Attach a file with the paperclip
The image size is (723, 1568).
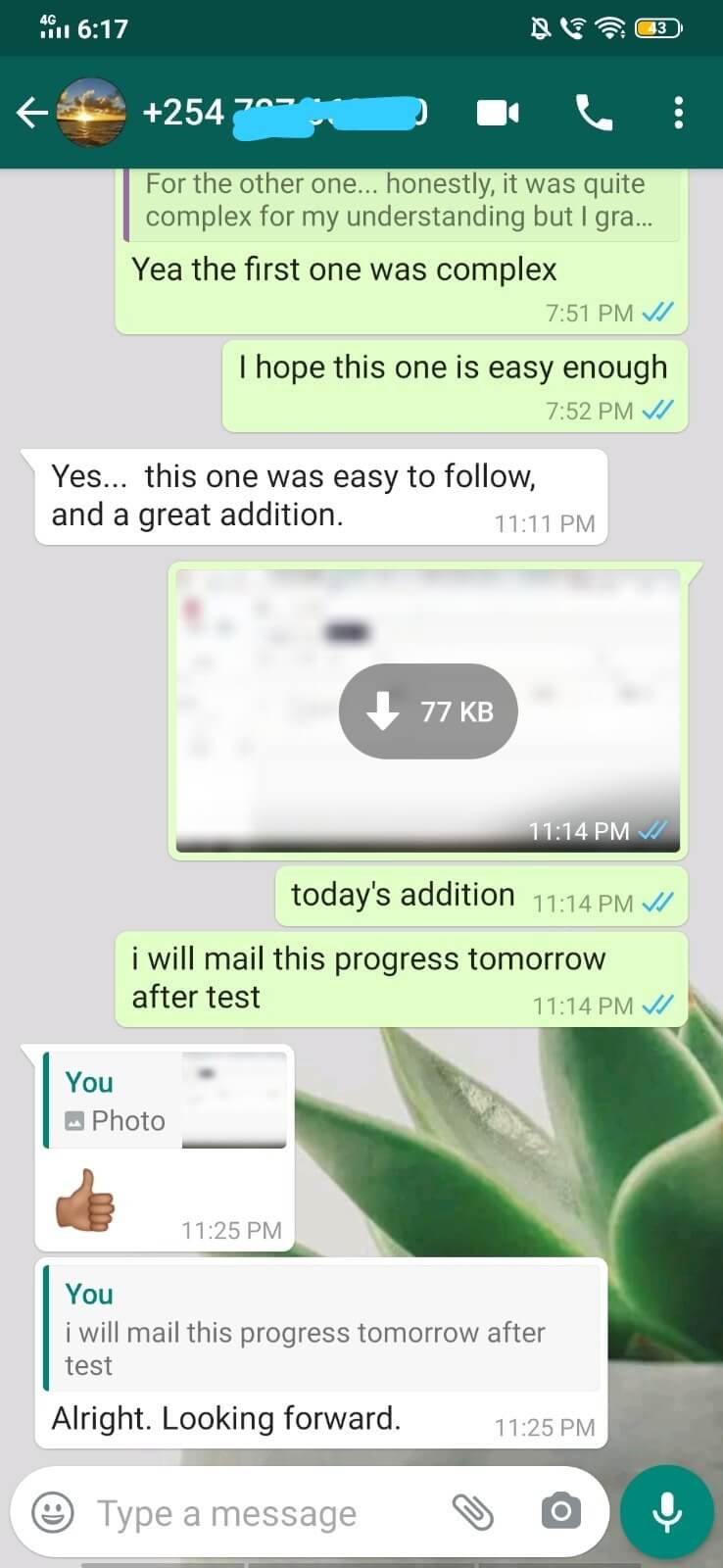tap(473, 1512)
